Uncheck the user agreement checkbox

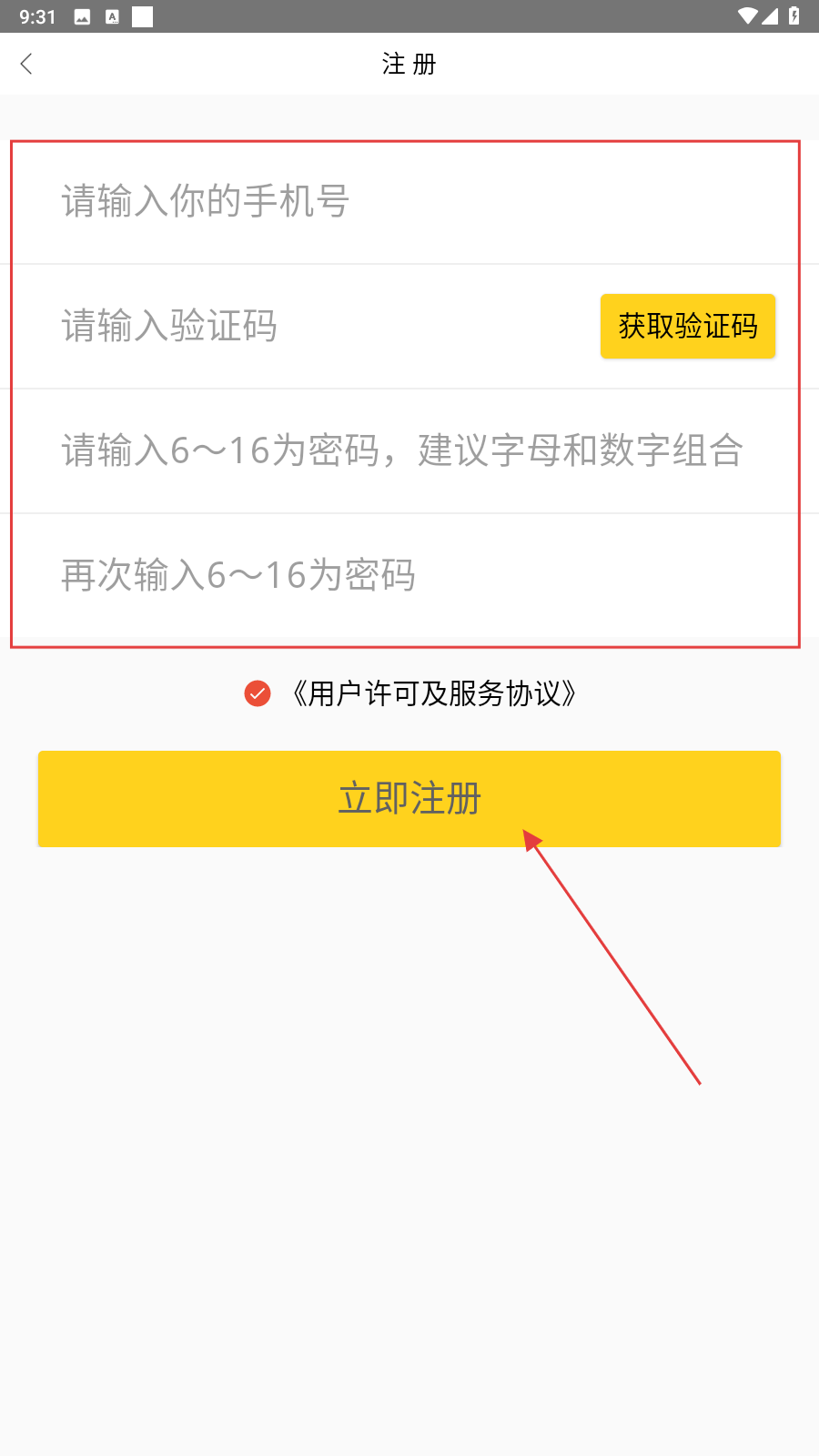click(x=258, y=693)
